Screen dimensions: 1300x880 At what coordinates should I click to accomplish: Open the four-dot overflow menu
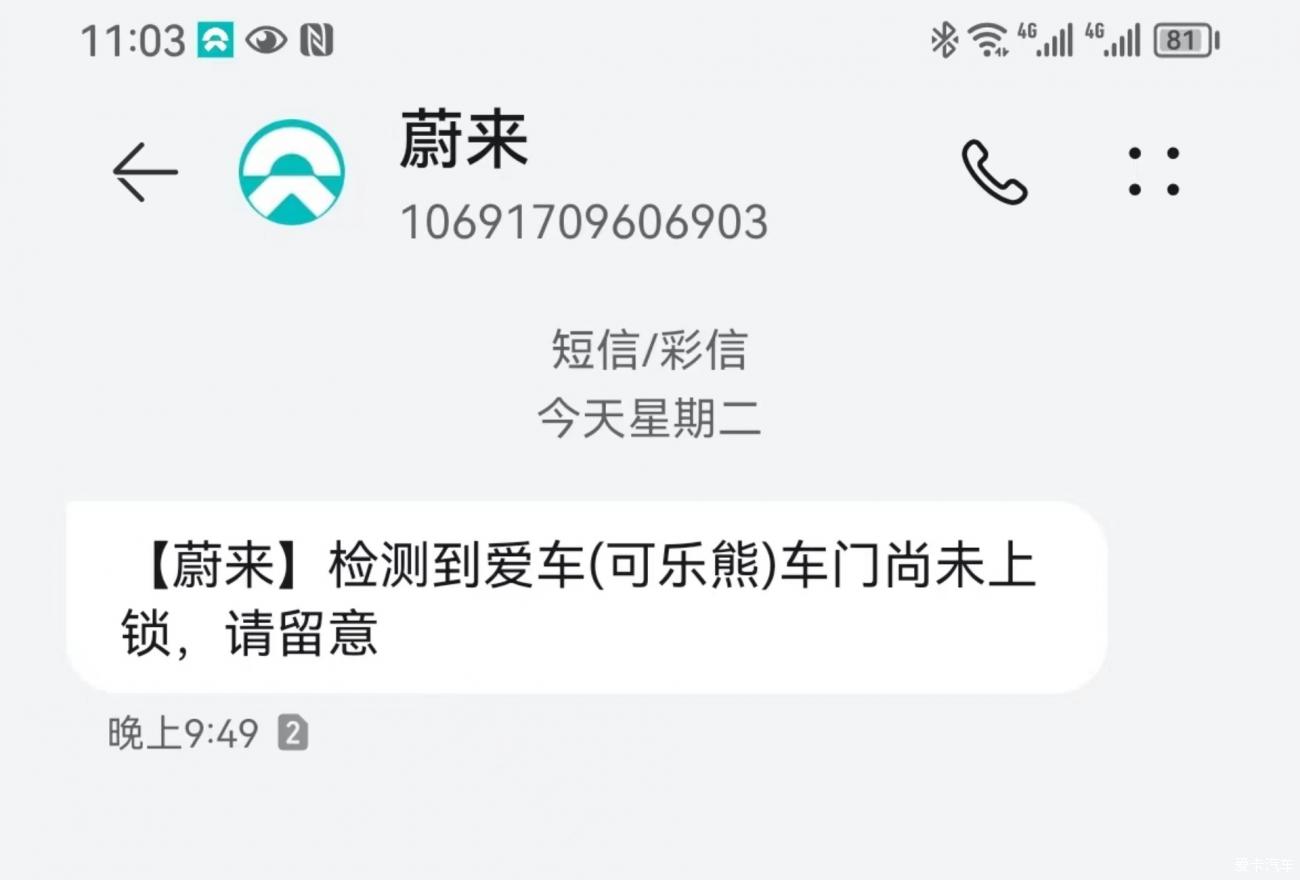1153,172
